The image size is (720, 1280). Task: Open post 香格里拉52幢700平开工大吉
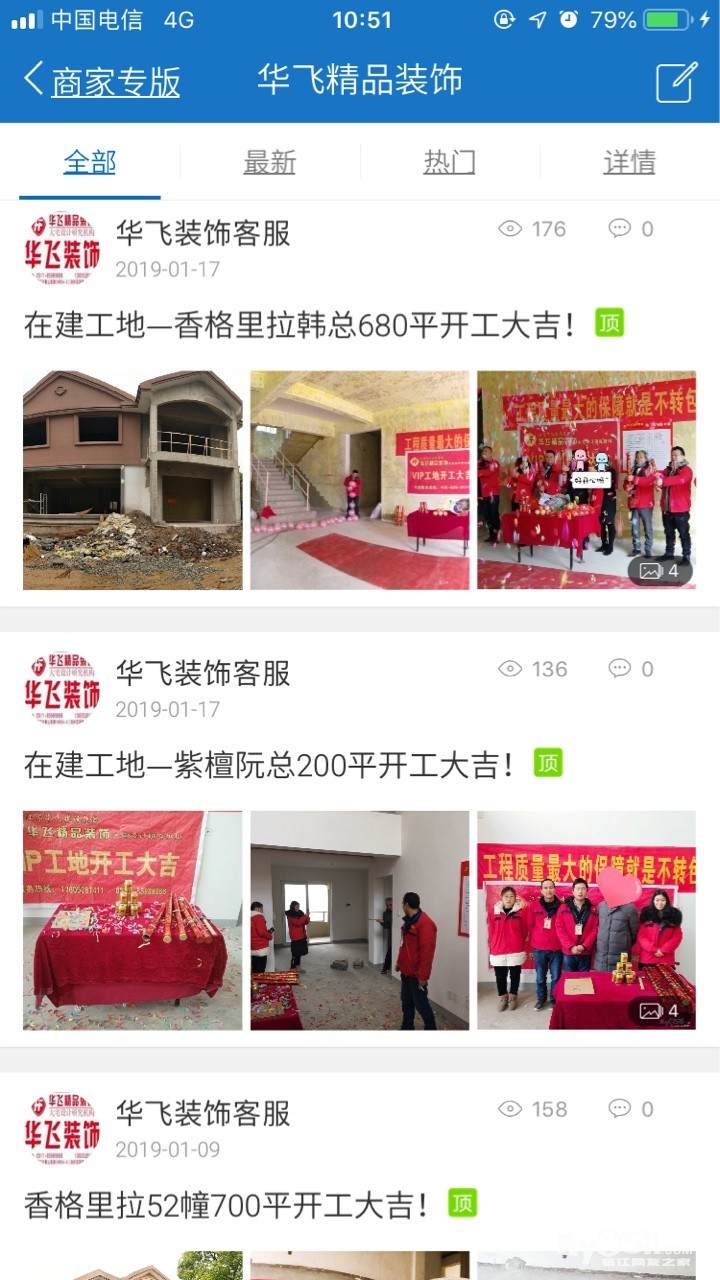pyautogui.click(x=227, y=1206)
